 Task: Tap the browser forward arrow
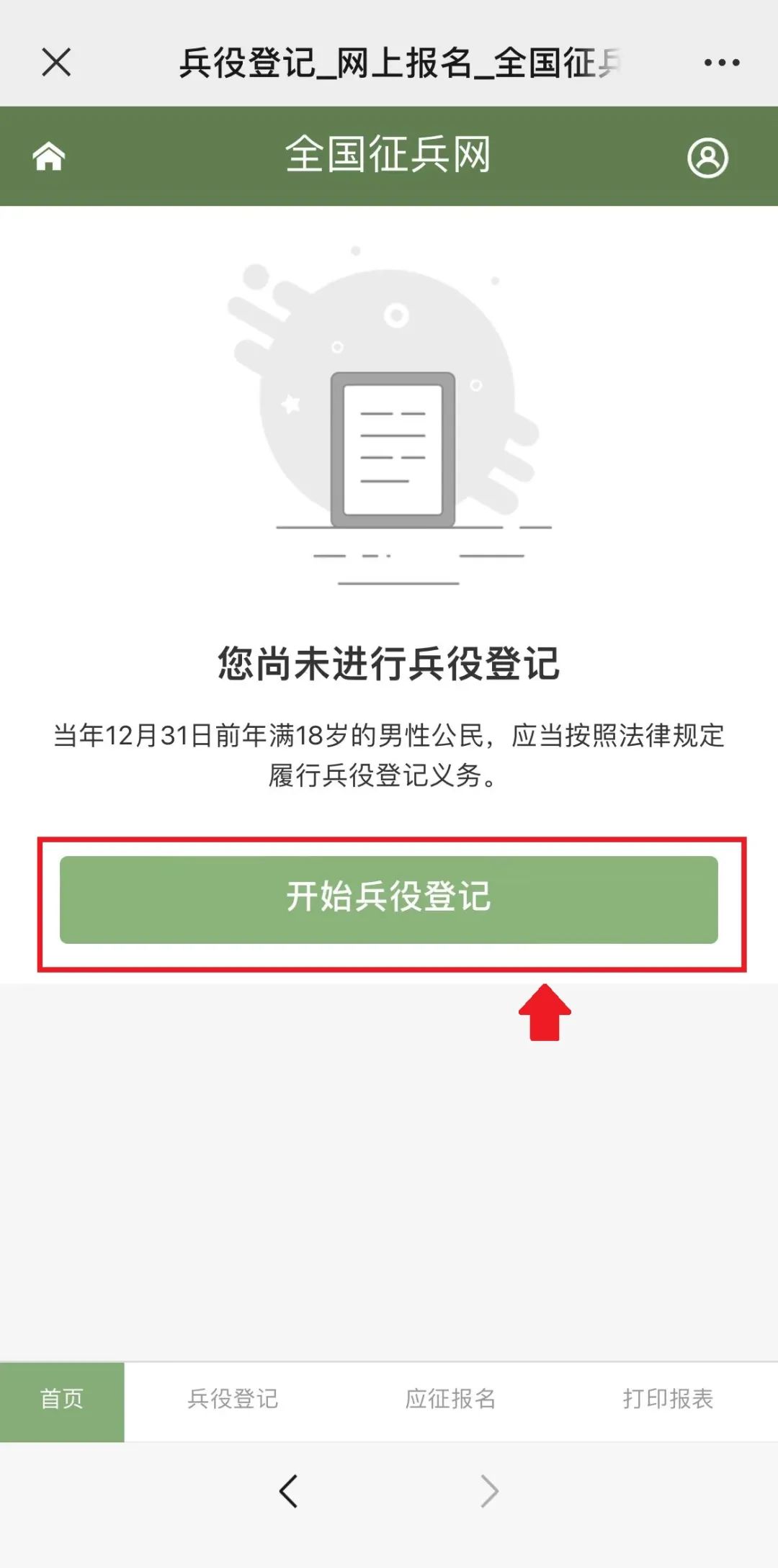tap(489, 1491)
